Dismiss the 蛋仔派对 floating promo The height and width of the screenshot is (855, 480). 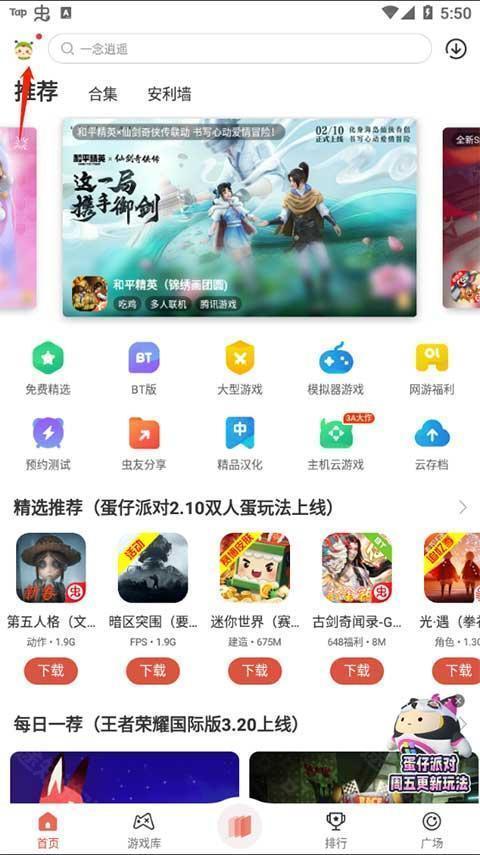click(x=459, y=700)
